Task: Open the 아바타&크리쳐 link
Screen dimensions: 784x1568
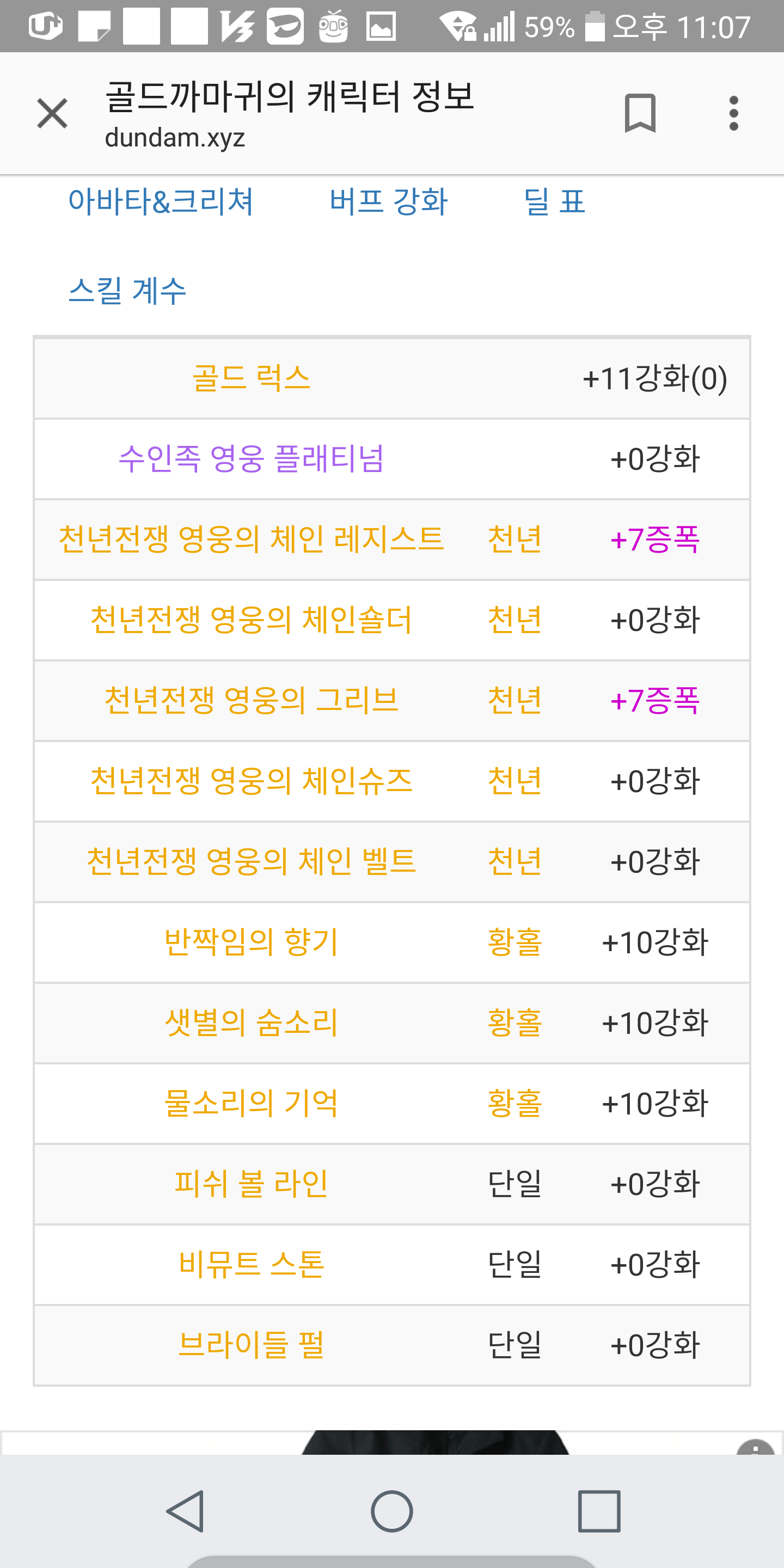Action: tap(161, 201)
